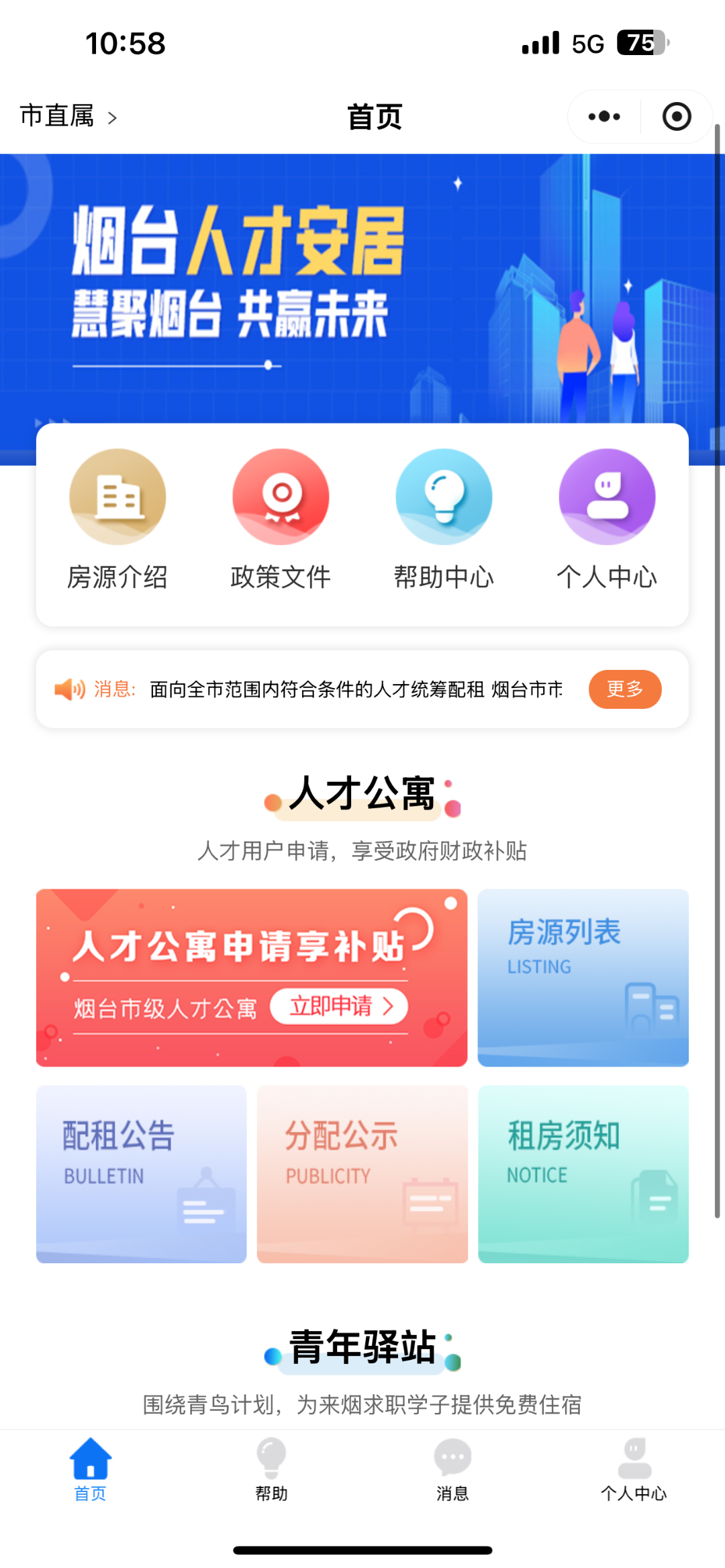Open the 烟台人才安居 banner
This screenshot has height=1568, width=725.
coord(362,289)
